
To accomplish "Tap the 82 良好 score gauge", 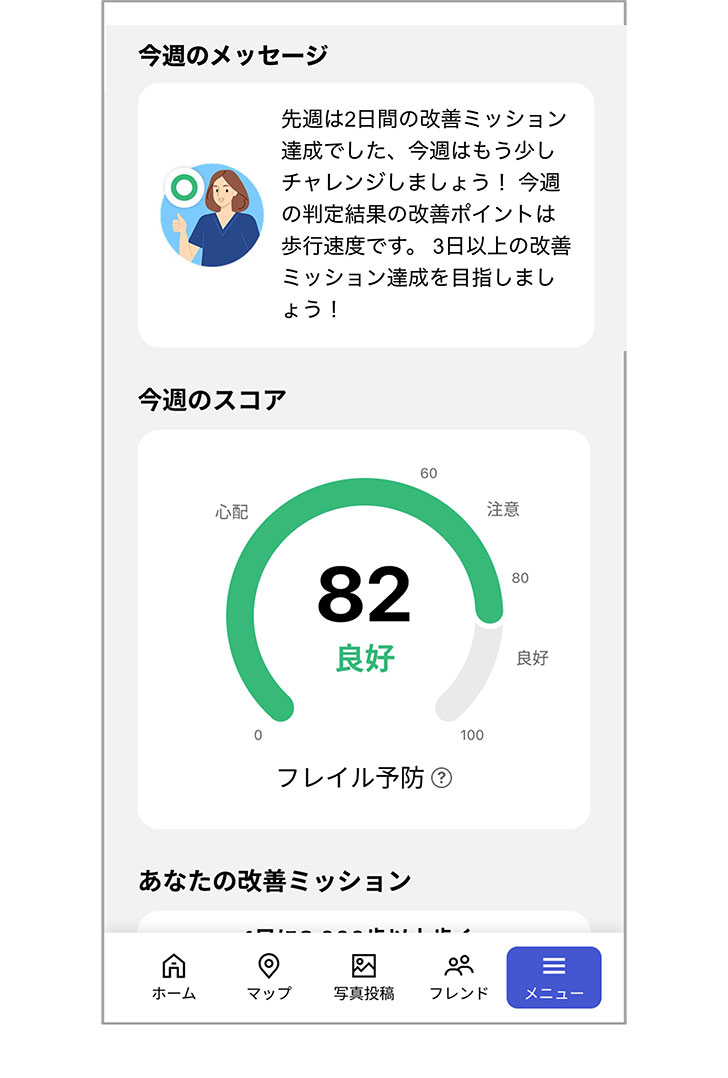I will pyautogui.click(x=364, y=600).
